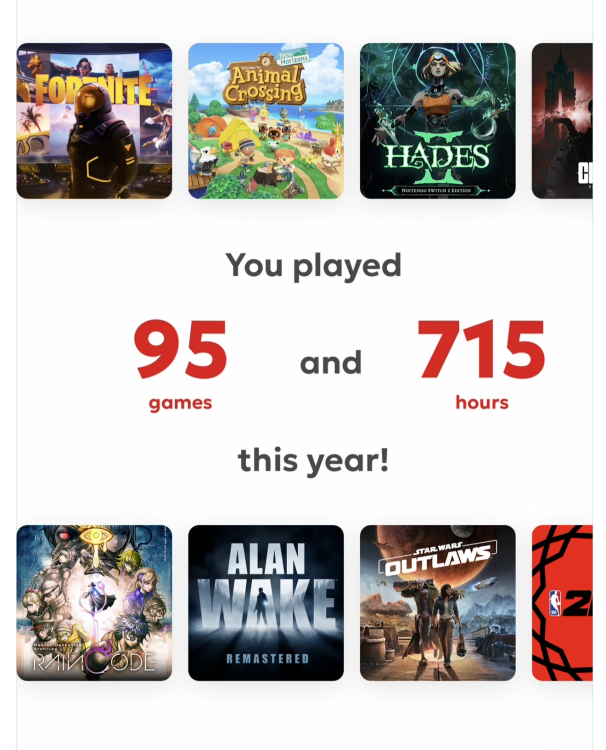View the Hades II game tile

tap(437, 121)
